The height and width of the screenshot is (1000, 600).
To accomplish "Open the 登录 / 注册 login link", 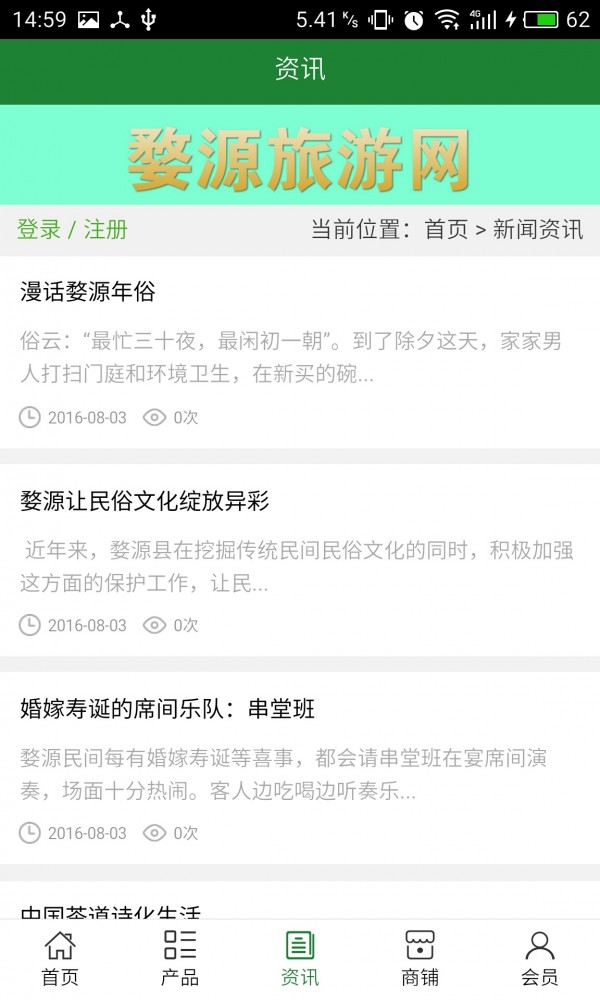I will (x=72, y=230).
